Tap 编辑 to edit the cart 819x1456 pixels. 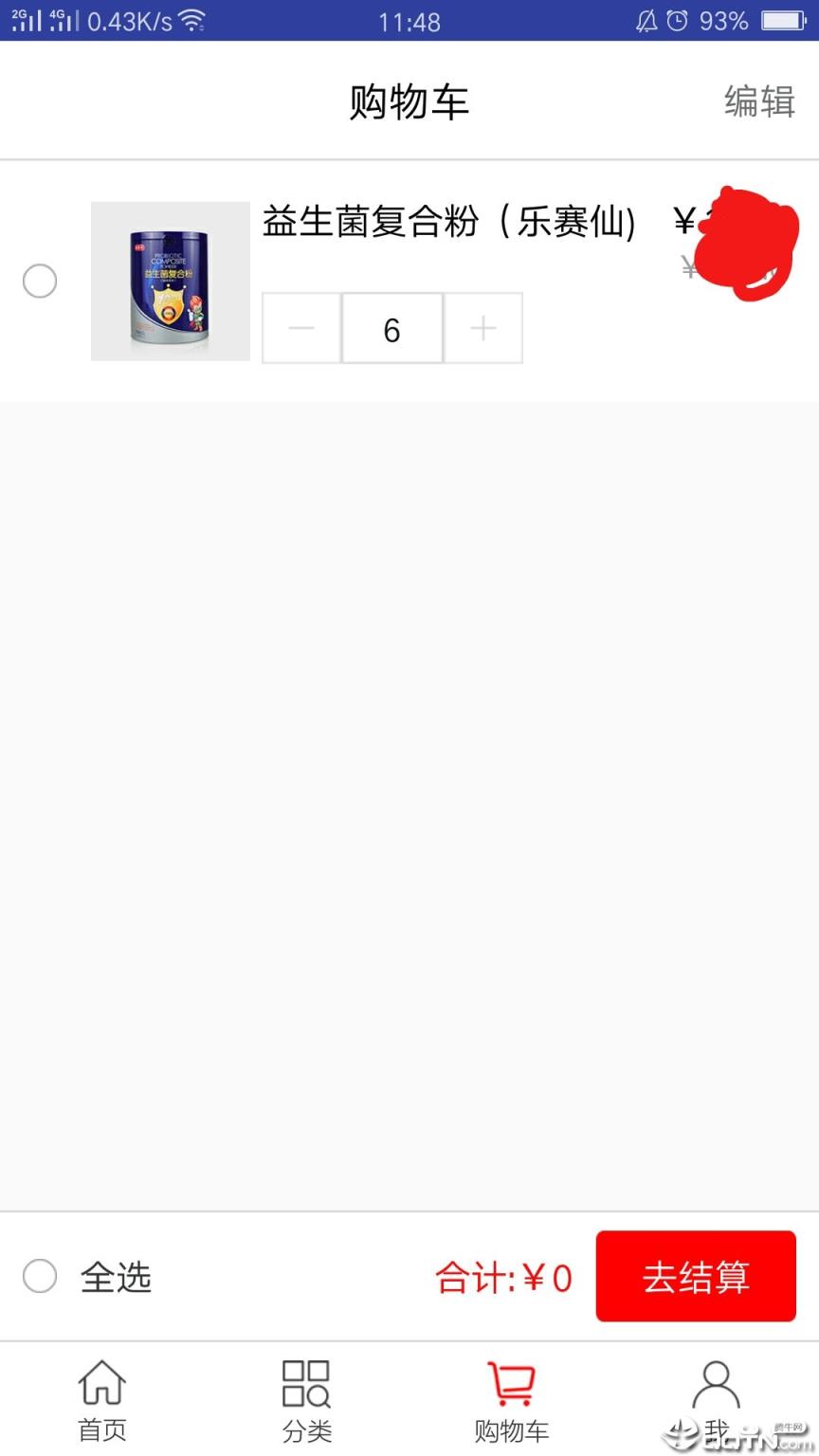(759, 100)
